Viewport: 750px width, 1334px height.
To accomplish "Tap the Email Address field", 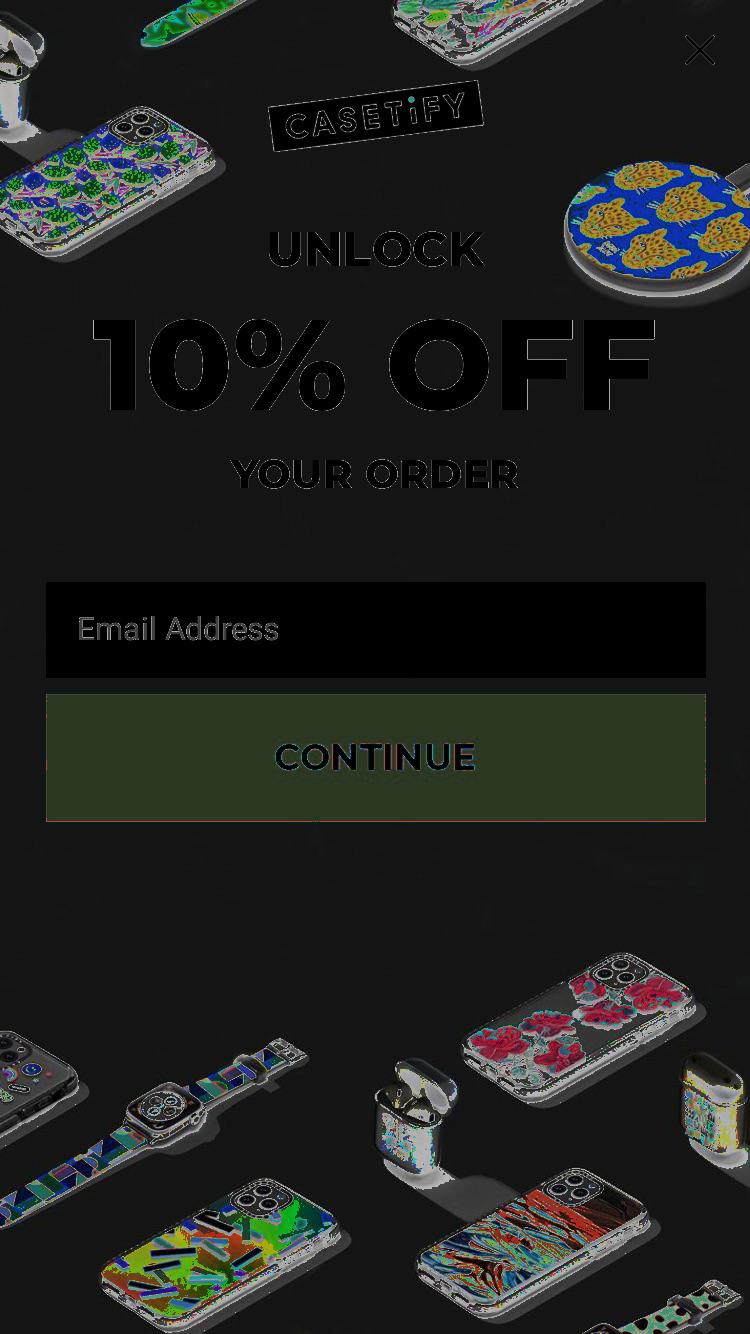I will tap(376, 630).
